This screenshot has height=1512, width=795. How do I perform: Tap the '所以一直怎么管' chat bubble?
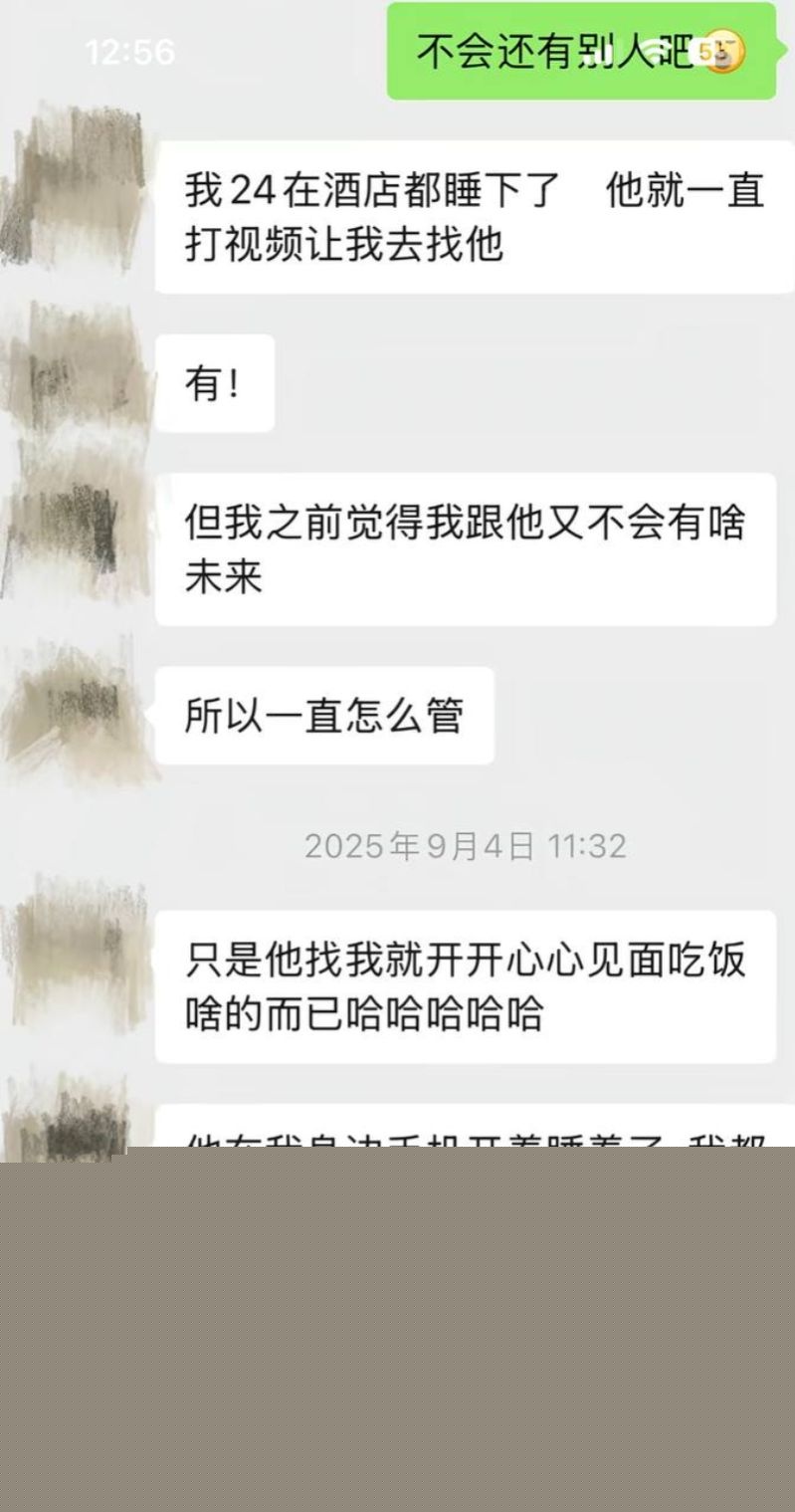(328, 712)
